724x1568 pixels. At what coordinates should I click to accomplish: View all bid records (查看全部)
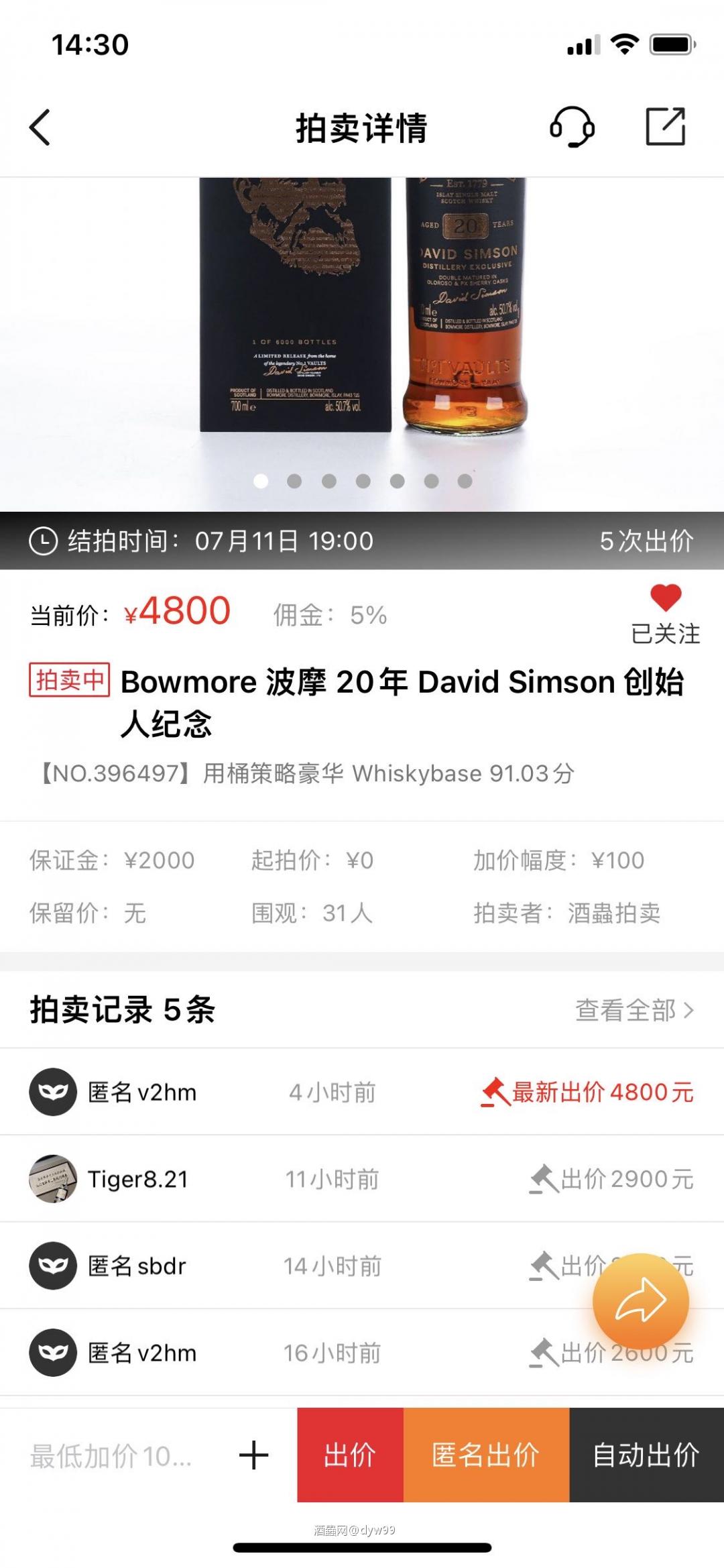point(633,1010)
